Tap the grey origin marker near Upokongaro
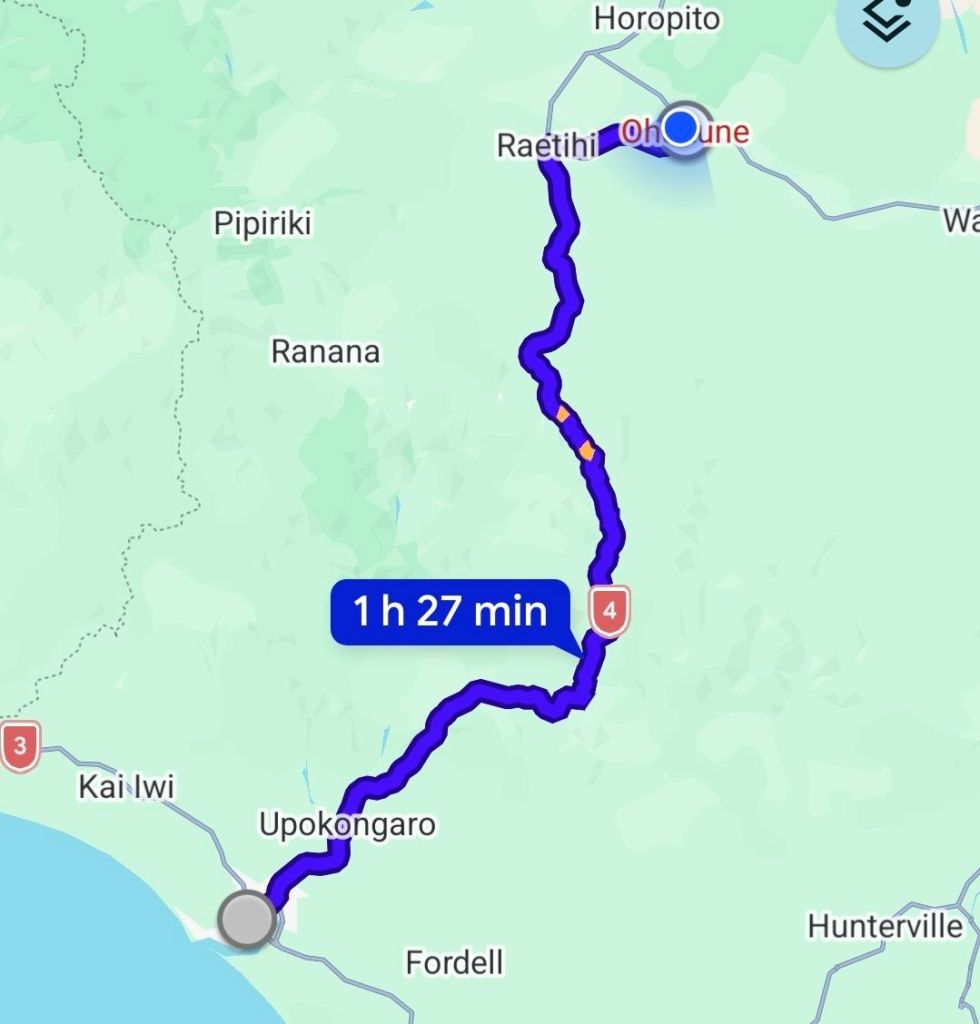The image size is (980, 1024). pyautogui.click(x=246, y=919)
